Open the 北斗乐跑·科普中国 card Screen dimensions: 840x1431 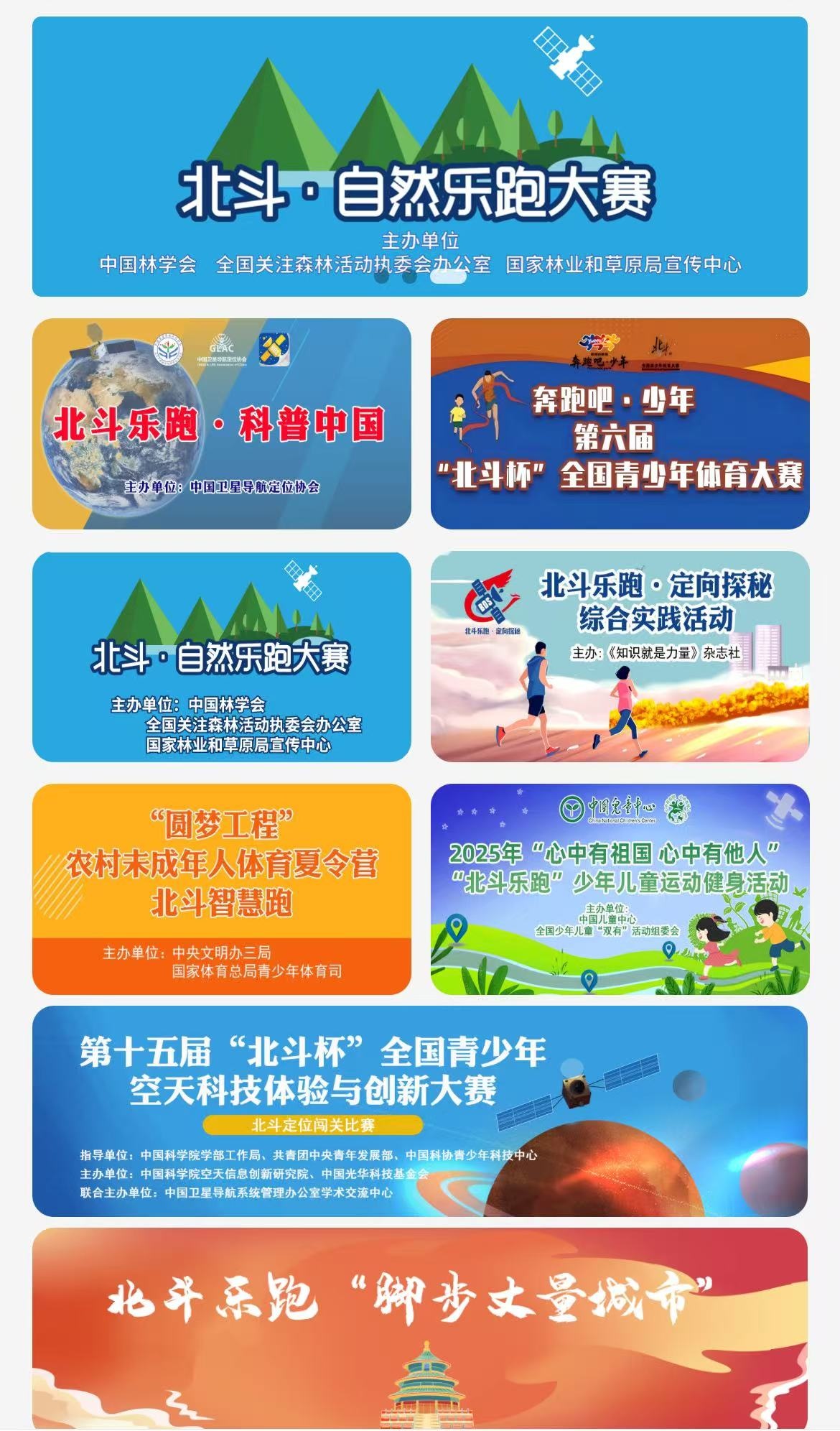[221, 424]
